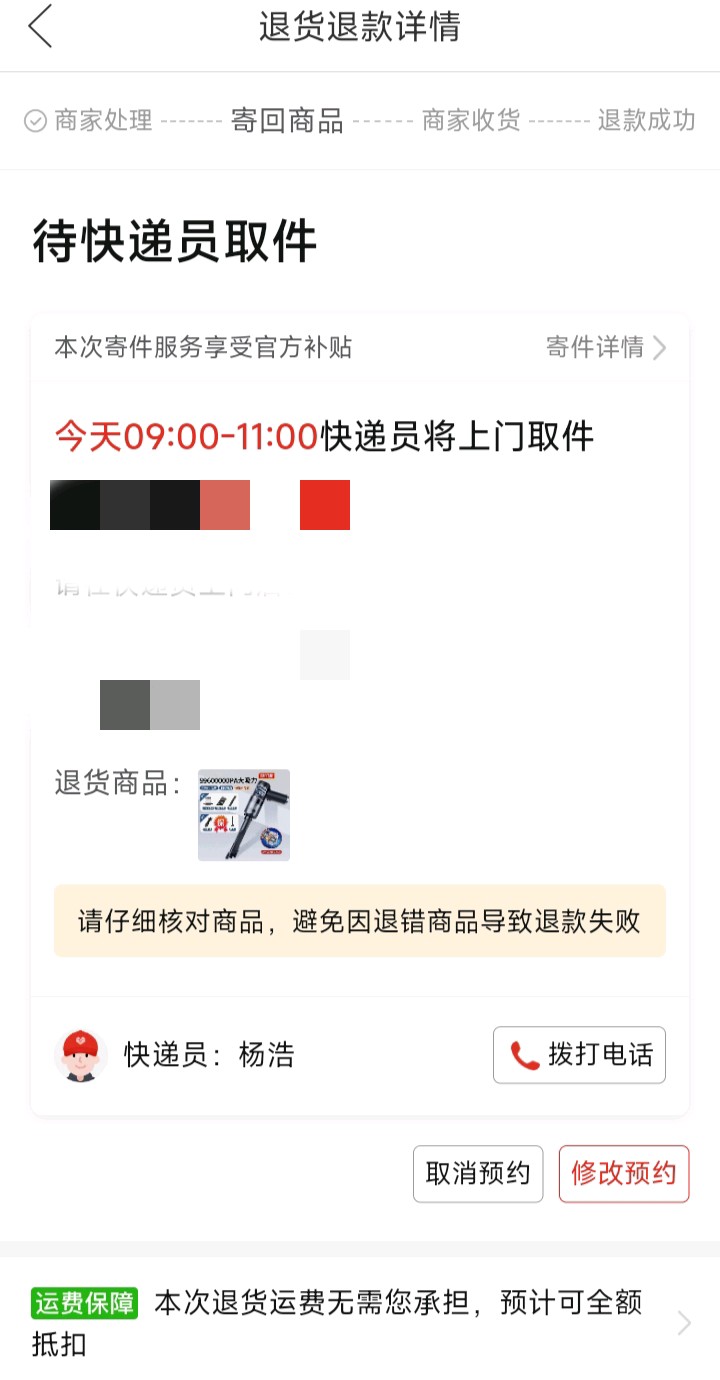Open 寄件详情 shipping details

606,347
